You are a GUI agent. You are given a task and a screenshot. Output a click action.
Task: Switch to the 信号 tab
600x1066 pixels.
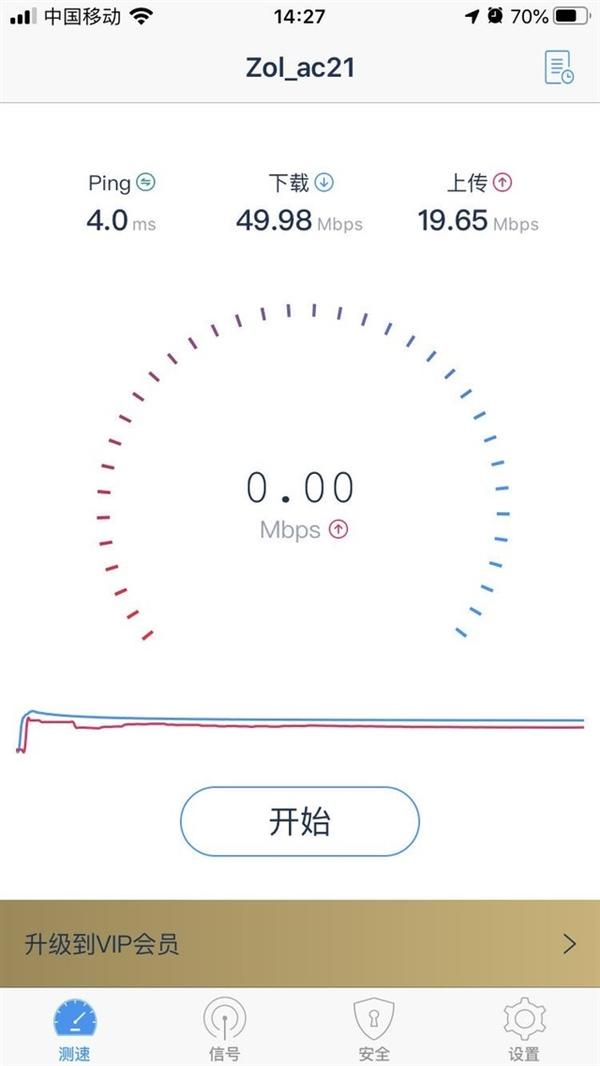click(225, 1029)
